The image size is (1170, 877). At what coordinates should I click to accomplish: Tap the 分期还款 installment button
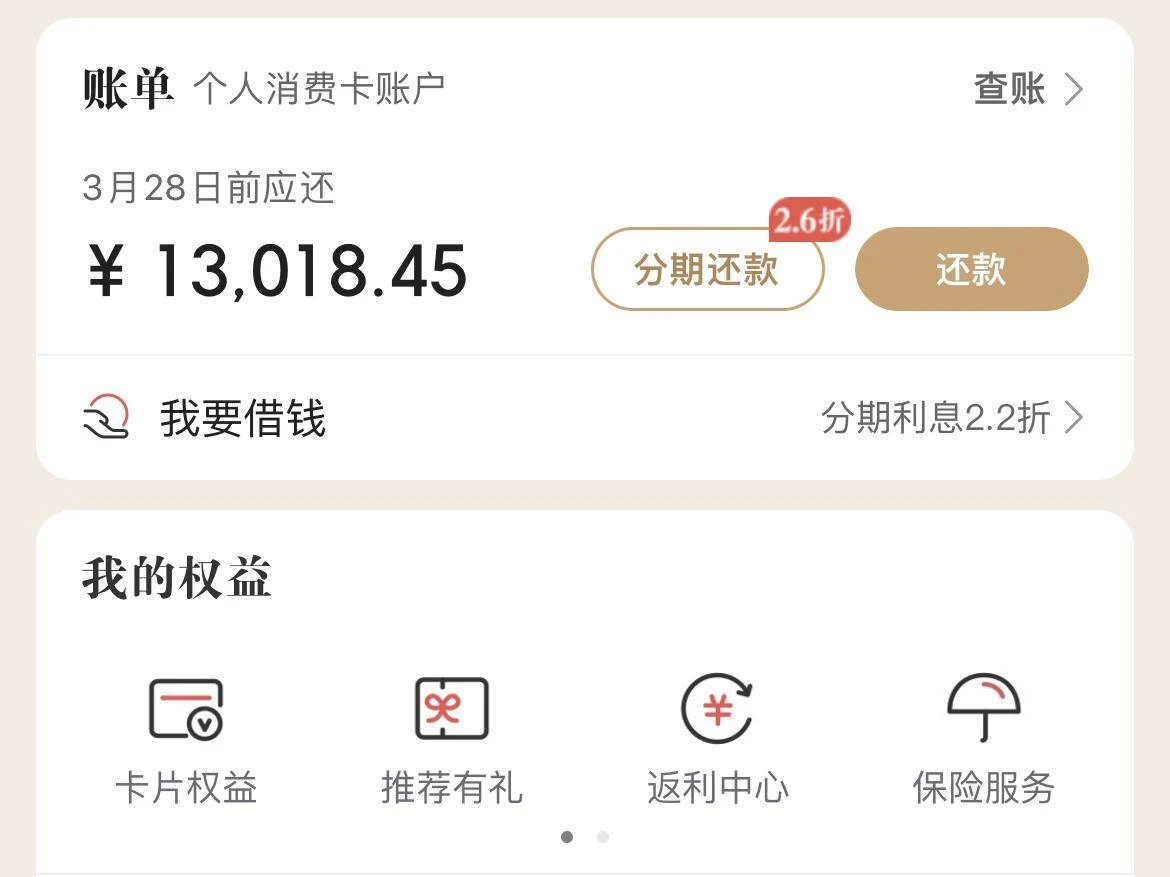[x=707, y=269]
